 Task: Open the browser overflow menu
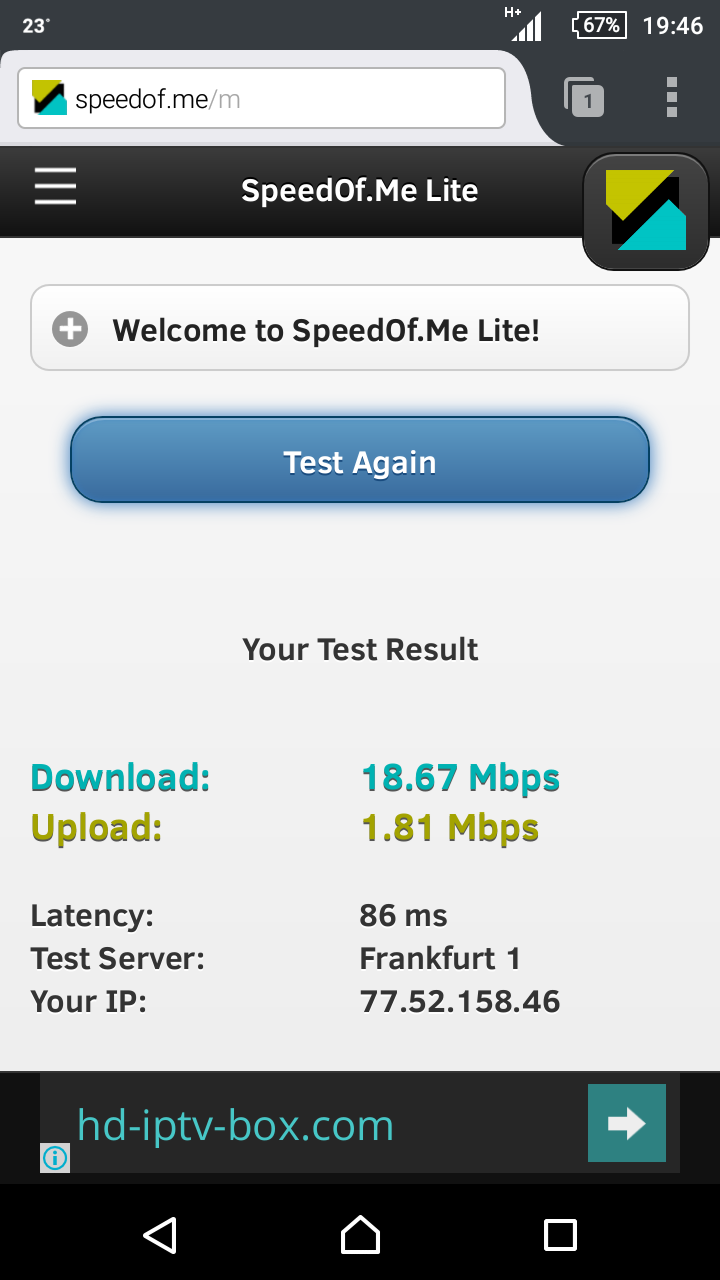pyautogui.click(x=671, y=98)
